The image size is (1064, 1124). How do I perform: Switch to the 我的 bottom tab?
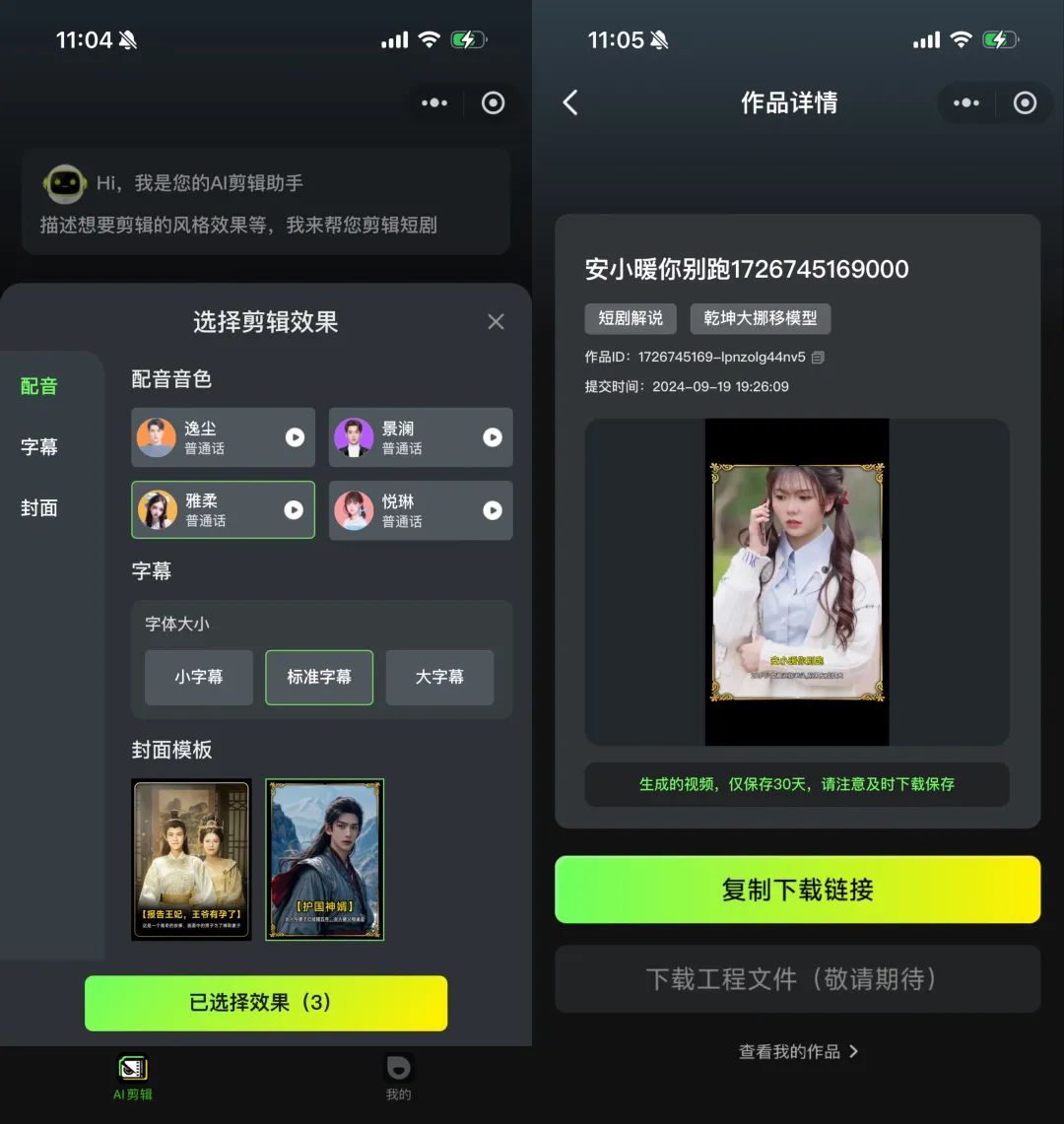tap(398, 1077)
